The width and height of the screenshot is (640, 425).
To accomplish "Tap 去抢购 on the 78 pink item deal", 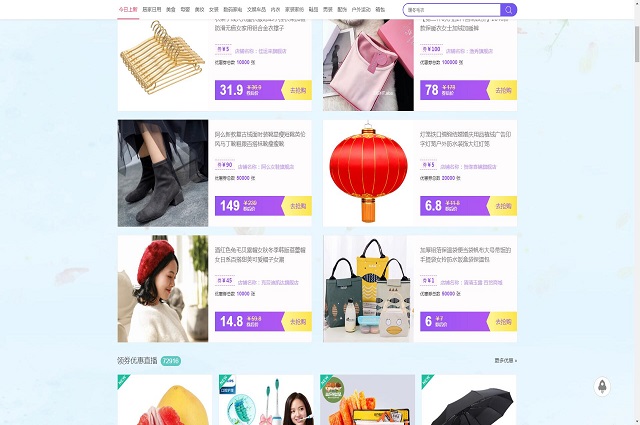I will point(502,90).
